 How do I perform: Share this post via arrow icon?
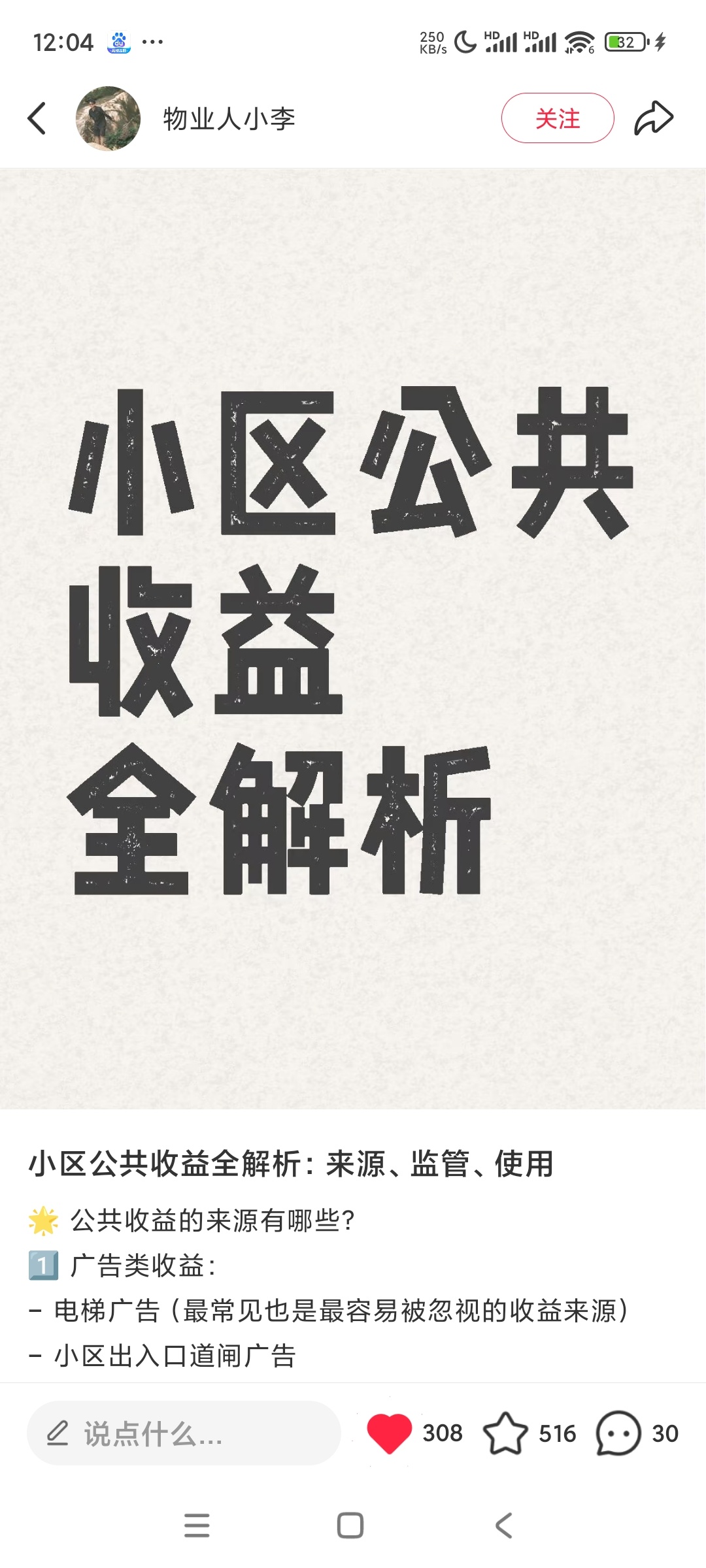click(x=653, y=118)
